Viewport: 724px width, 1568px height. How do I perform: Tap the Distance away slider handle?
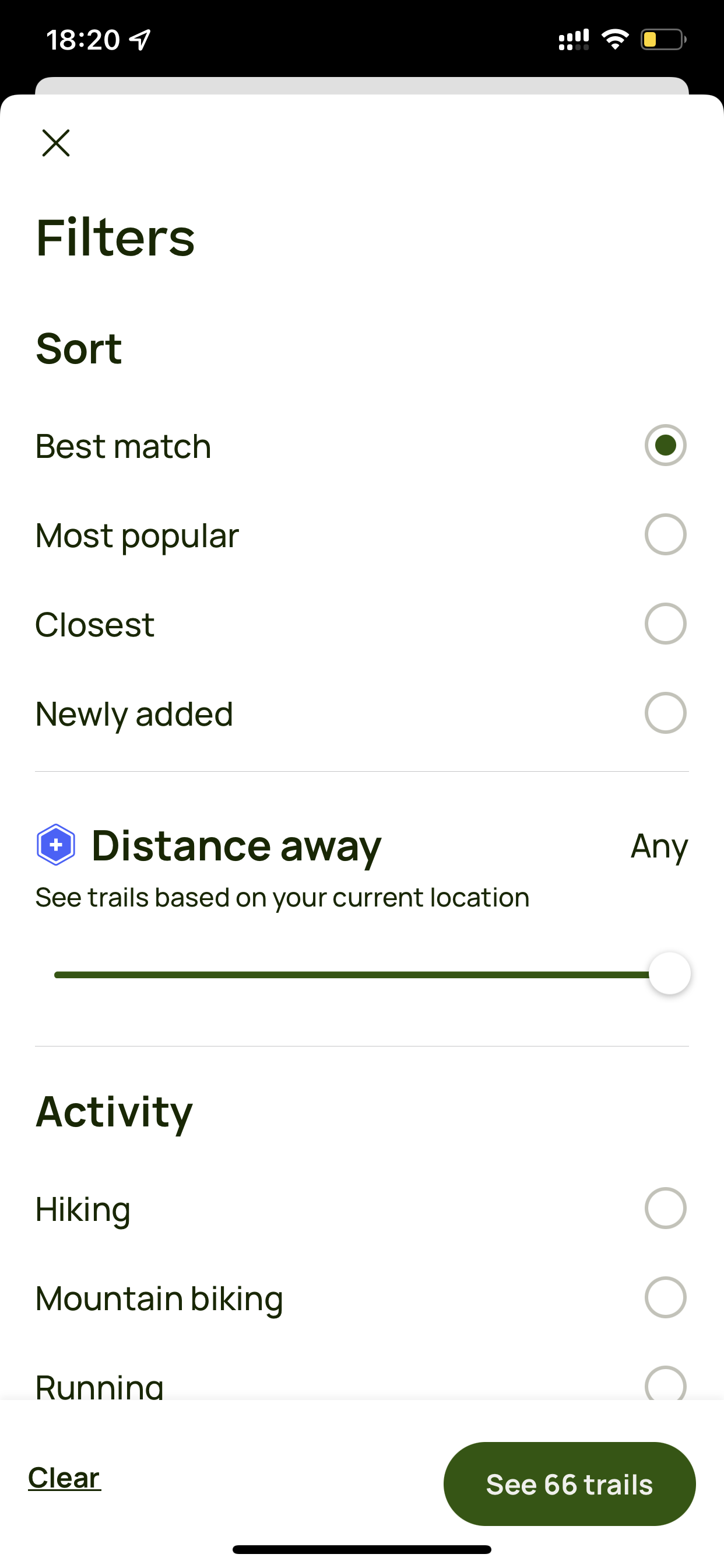click(669, 974)
